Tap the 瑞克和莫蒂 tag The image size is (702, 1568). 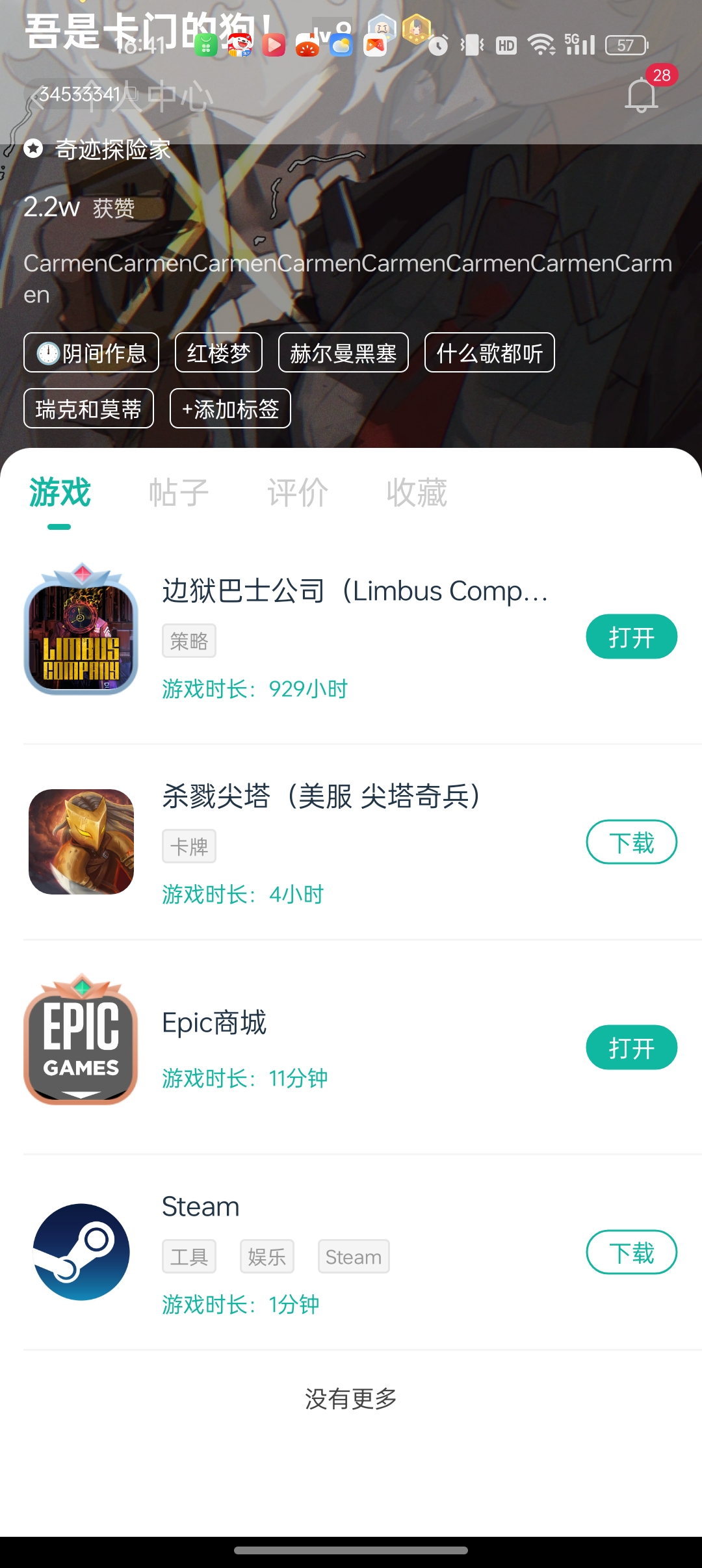[x=88, y=409]
